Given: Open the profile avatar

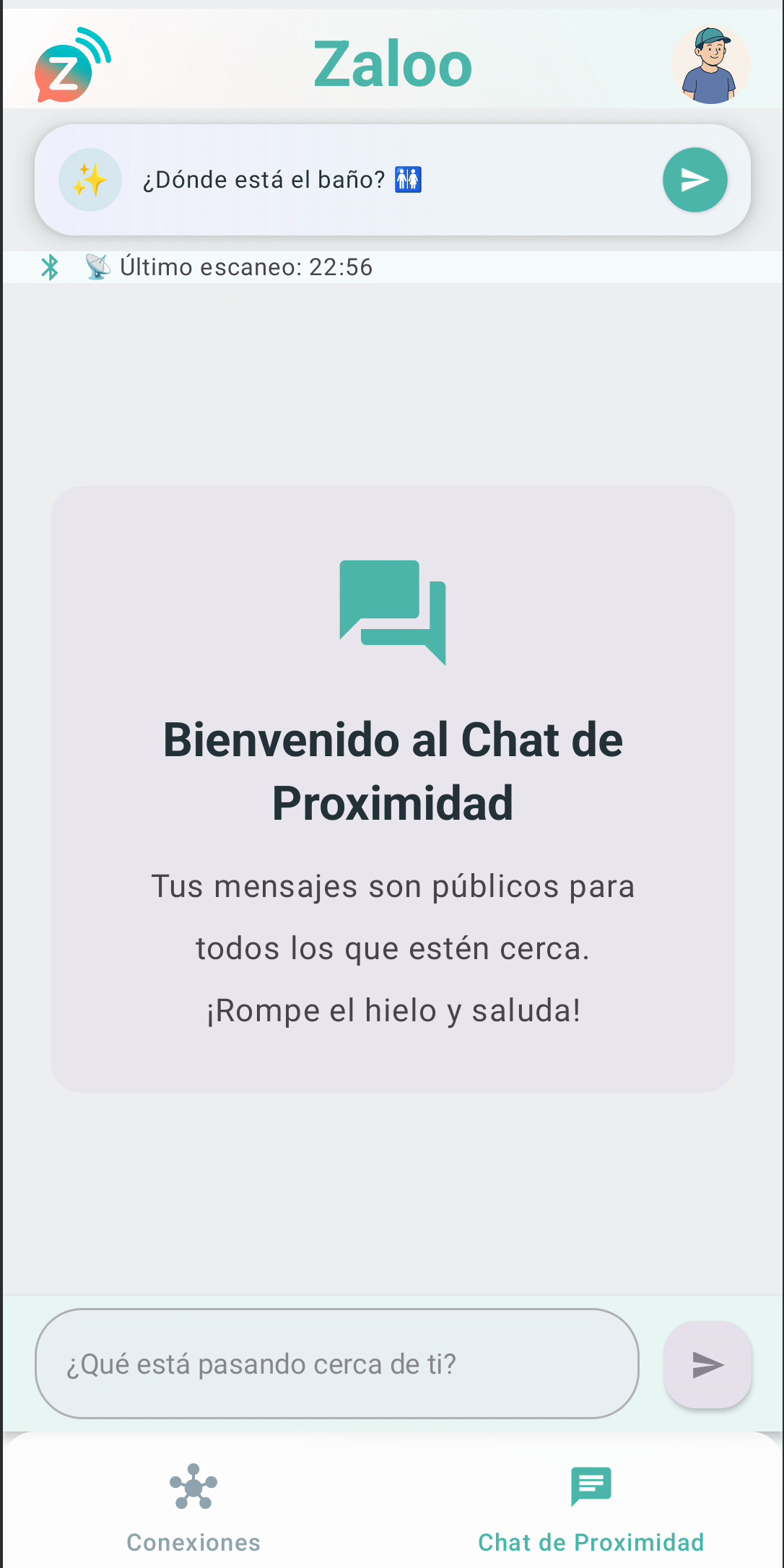Looking at the screenshot, I should pyautogui.click(x=710, y=65).
